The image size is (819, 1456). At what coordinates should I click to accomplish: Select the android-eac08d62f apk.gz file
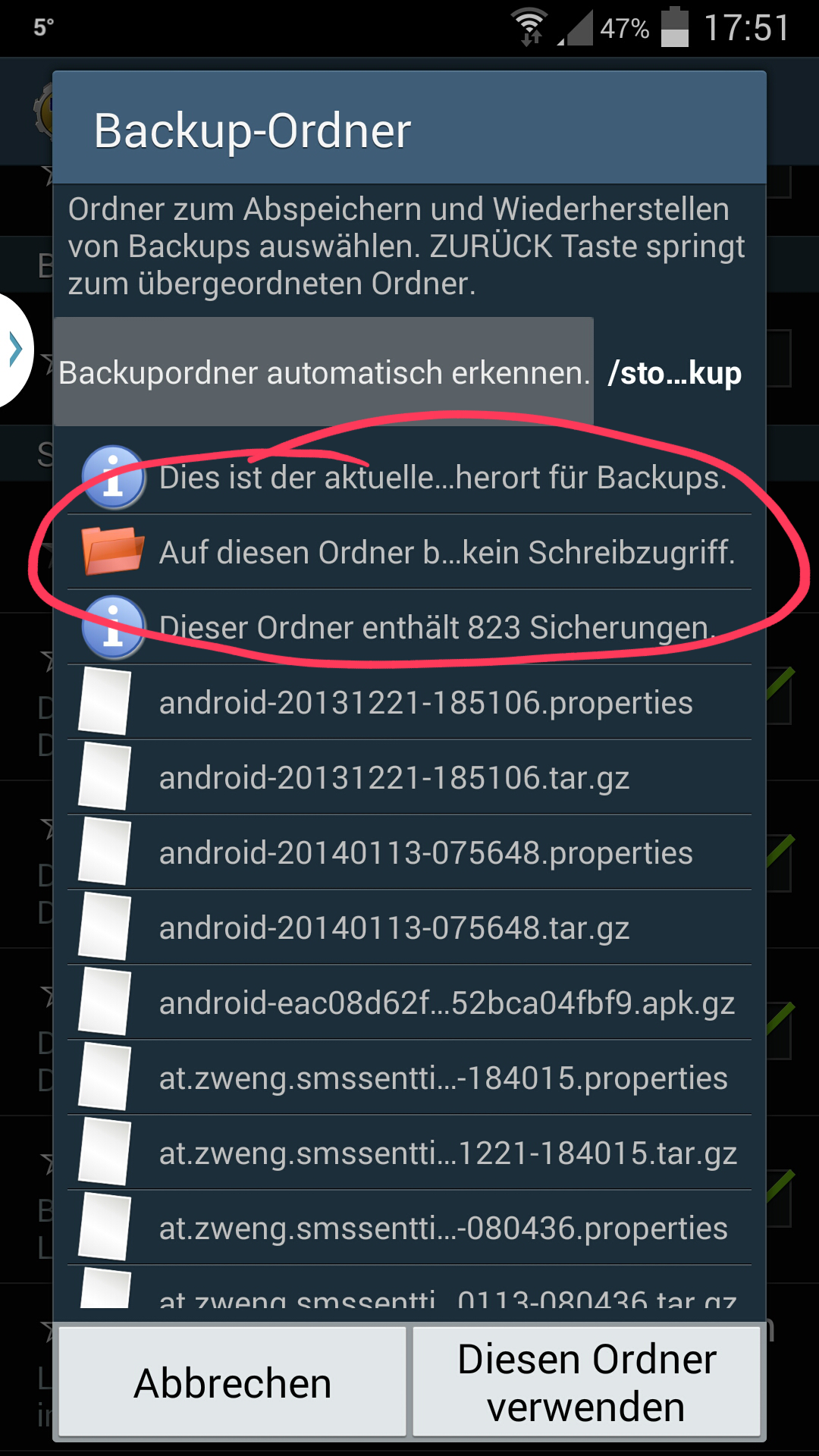409,1003
